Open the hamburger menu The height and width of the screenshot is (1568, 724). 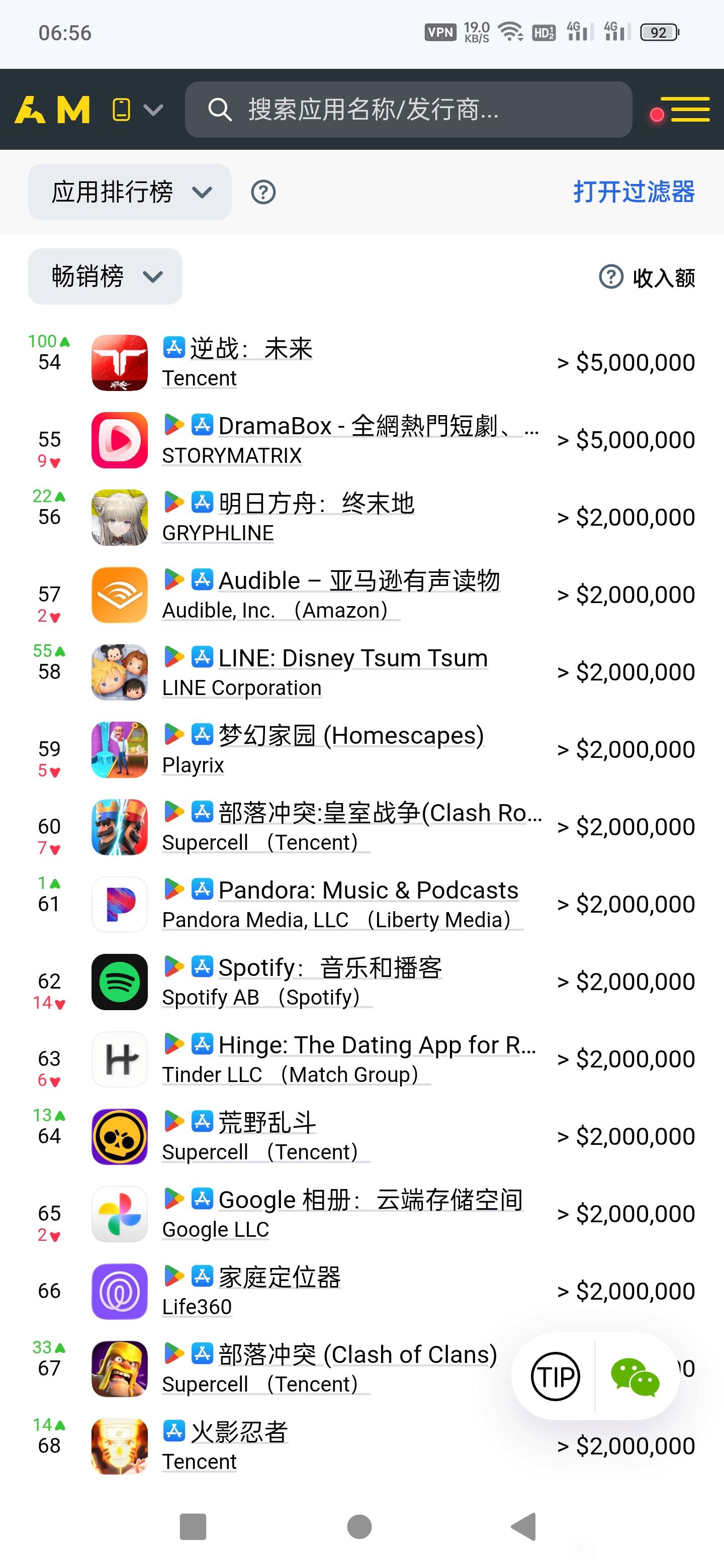689,110
